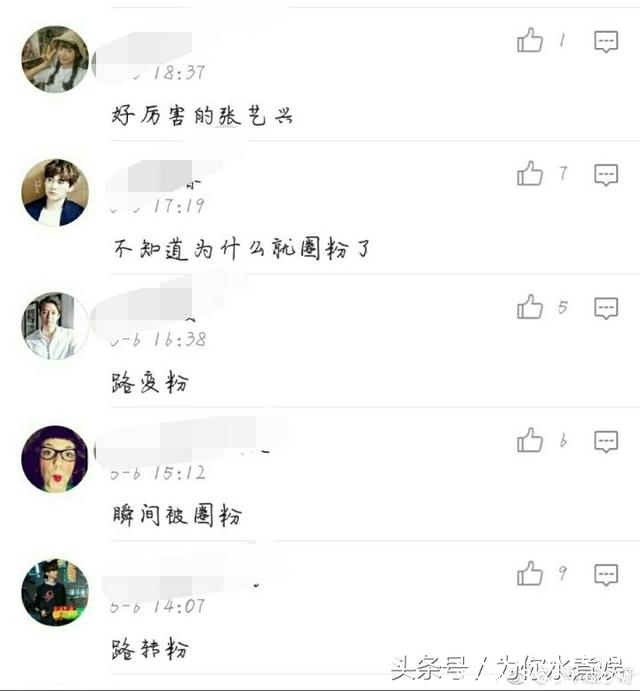
Task: Open avatar of the "不知道为什么就圈粉了" commenter
Action: [x=55, y=192]
